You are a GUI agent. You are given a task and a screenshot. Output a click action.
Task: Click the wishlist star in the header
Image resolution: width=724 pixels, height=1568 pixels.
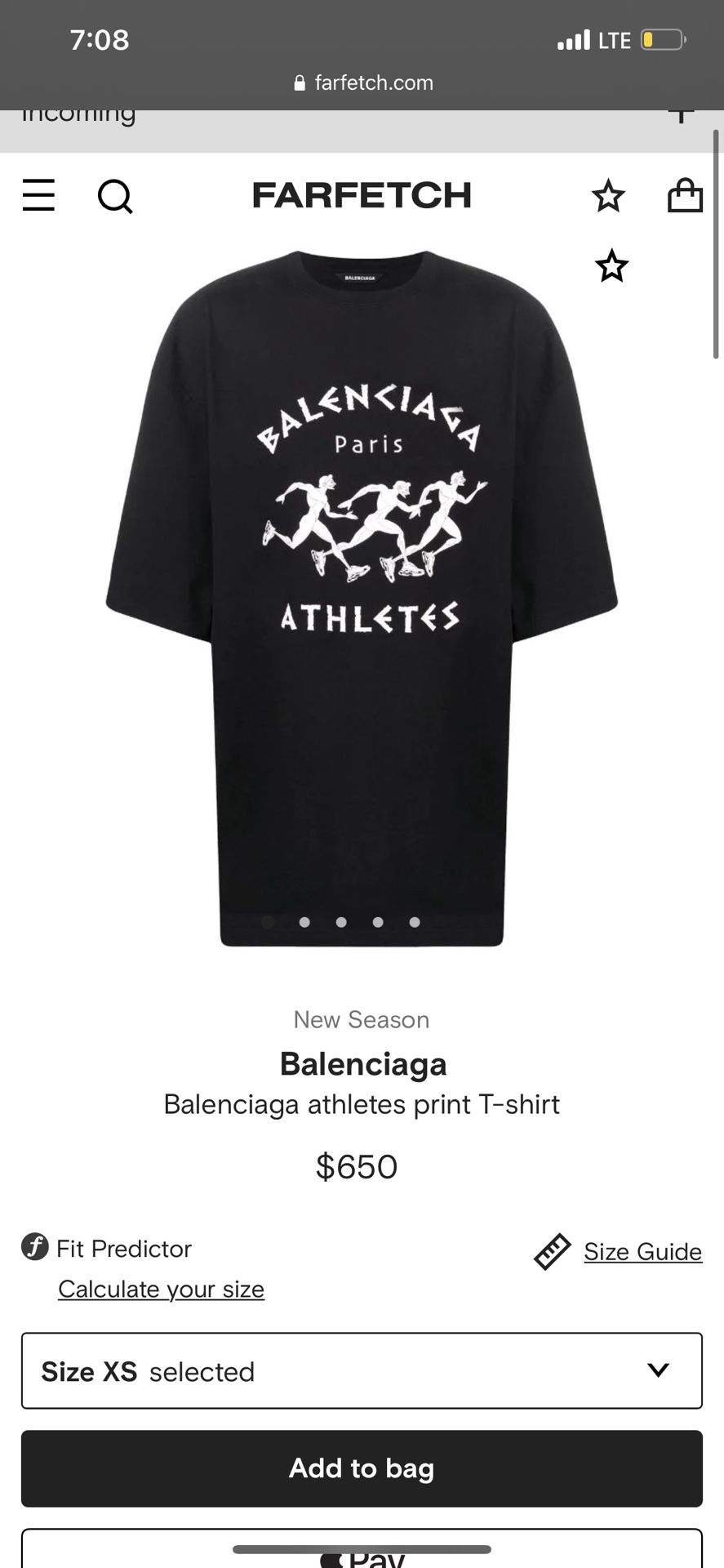pos(609,196)
